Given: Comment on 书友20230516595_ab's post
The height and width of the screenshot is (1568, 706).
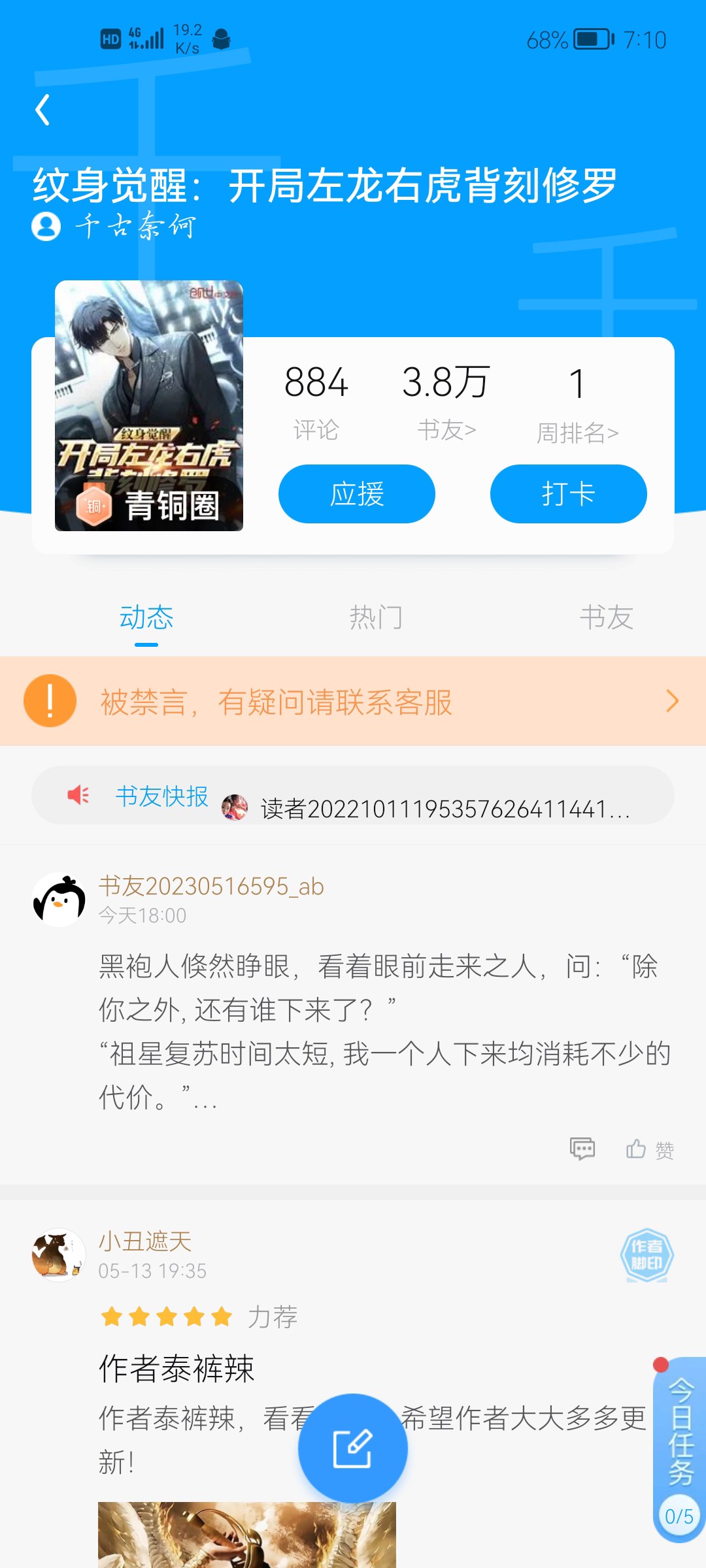Looking at the screenshot, I should click(582, 1149).
